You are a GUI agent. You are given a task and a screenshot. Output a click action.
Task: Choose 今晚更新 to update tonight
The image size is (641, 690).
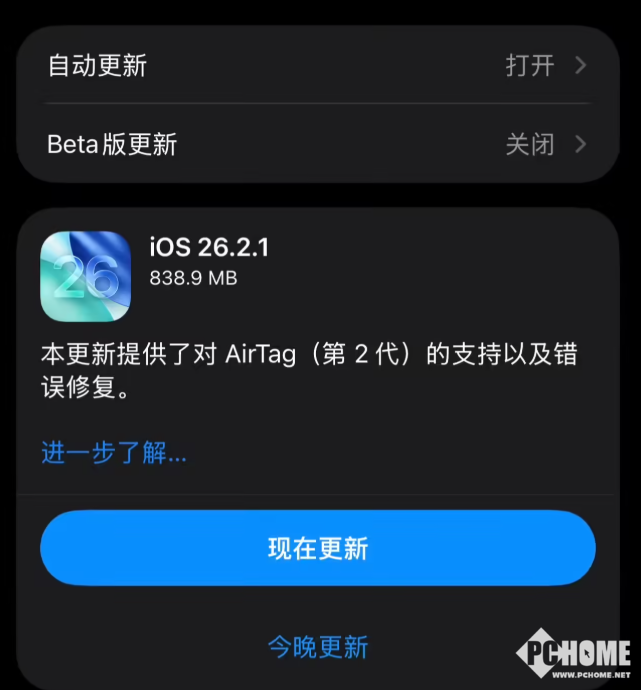point(318,647)
